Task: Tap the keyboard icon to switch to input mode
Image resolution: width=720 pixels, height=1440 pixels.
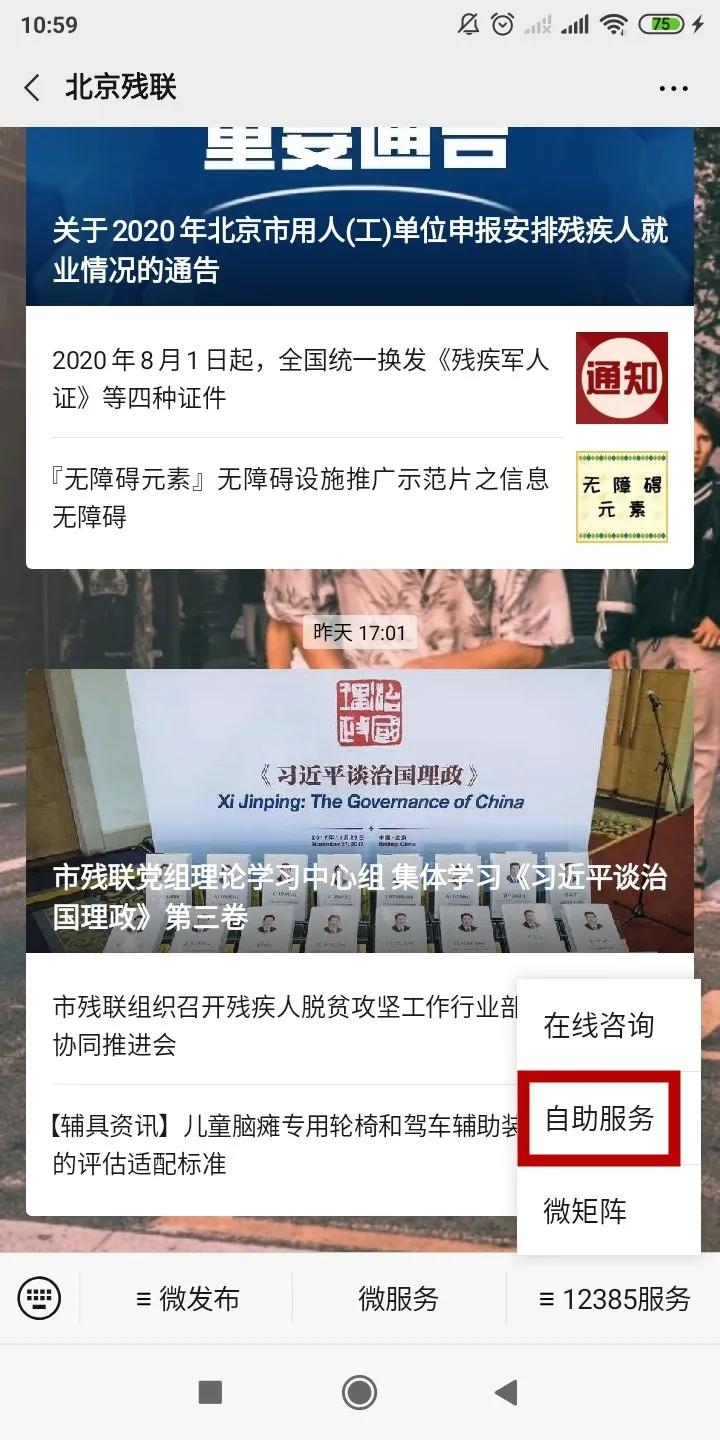Action: pyautogui.click(x=38, y=1297)
